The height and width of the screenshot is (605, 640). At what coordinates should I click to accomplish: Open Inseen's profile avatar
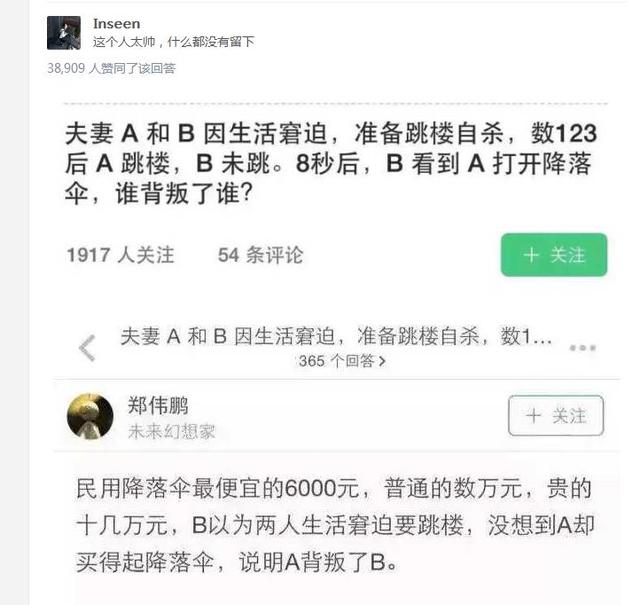pos(63,32)
